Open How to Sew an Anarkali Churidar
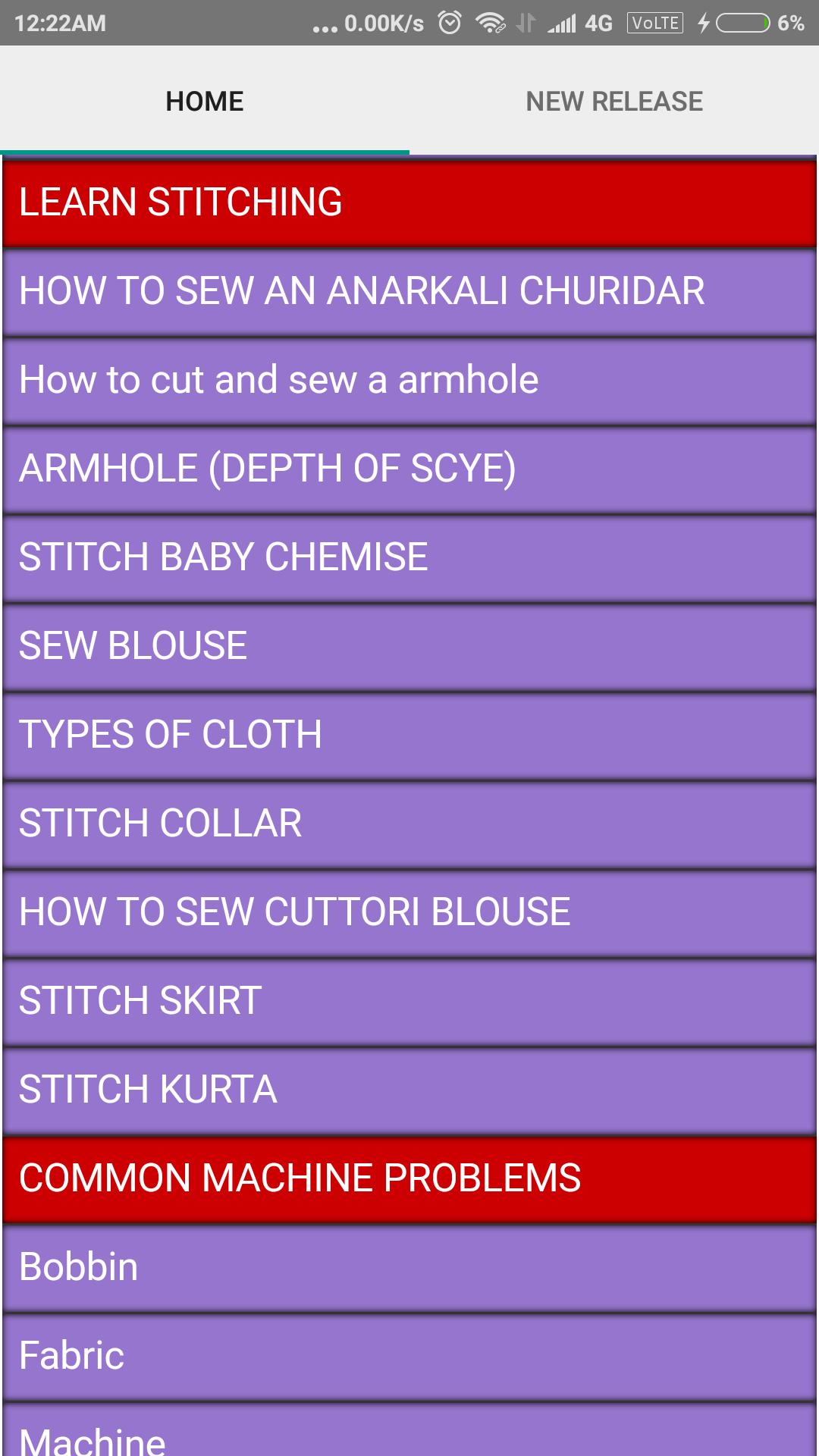 (409, 291)
